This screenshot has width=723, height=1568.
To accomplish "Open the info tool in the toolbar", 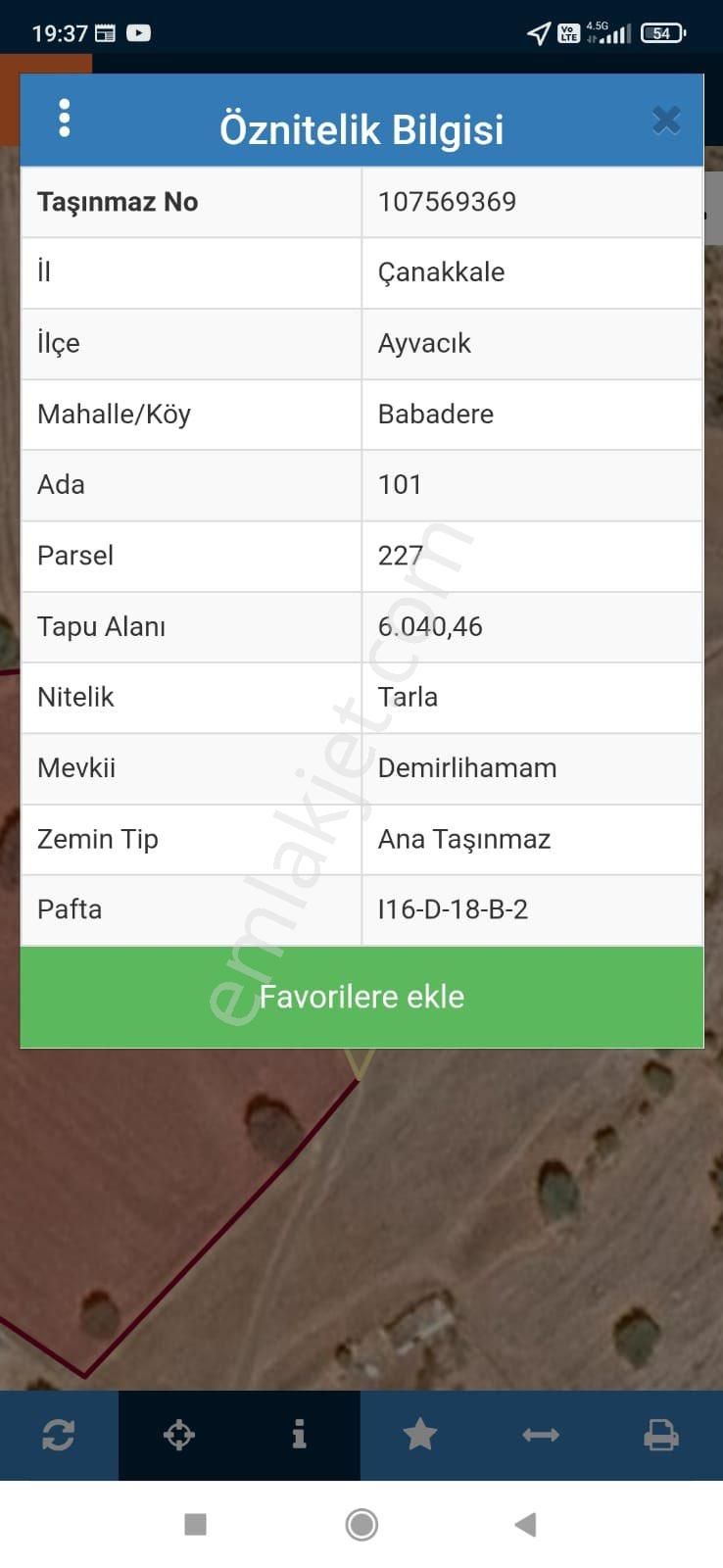I will coord(300,1436).
